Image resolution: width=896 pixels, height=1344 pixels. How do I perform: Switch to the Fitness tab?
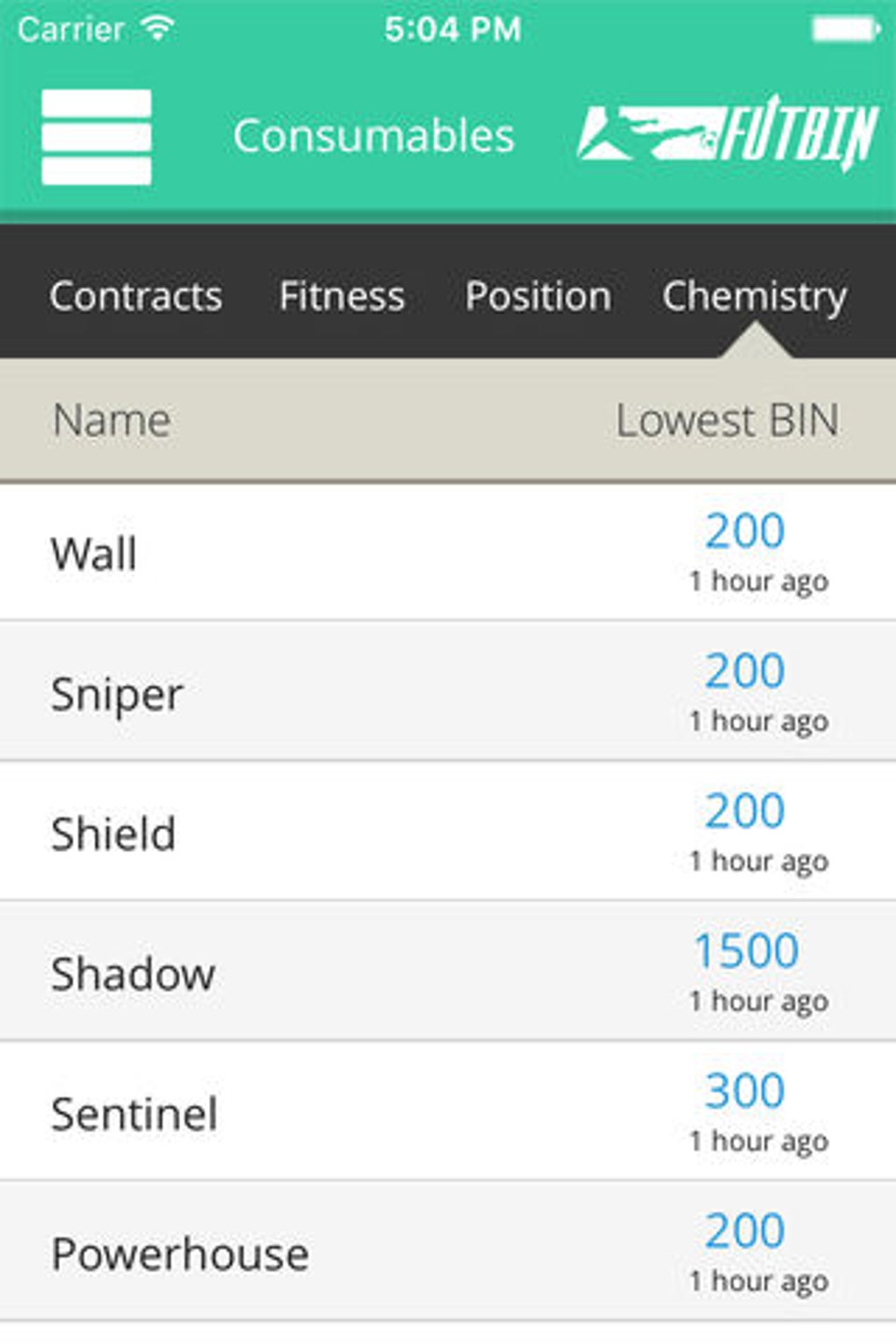(x=342, y=296)
